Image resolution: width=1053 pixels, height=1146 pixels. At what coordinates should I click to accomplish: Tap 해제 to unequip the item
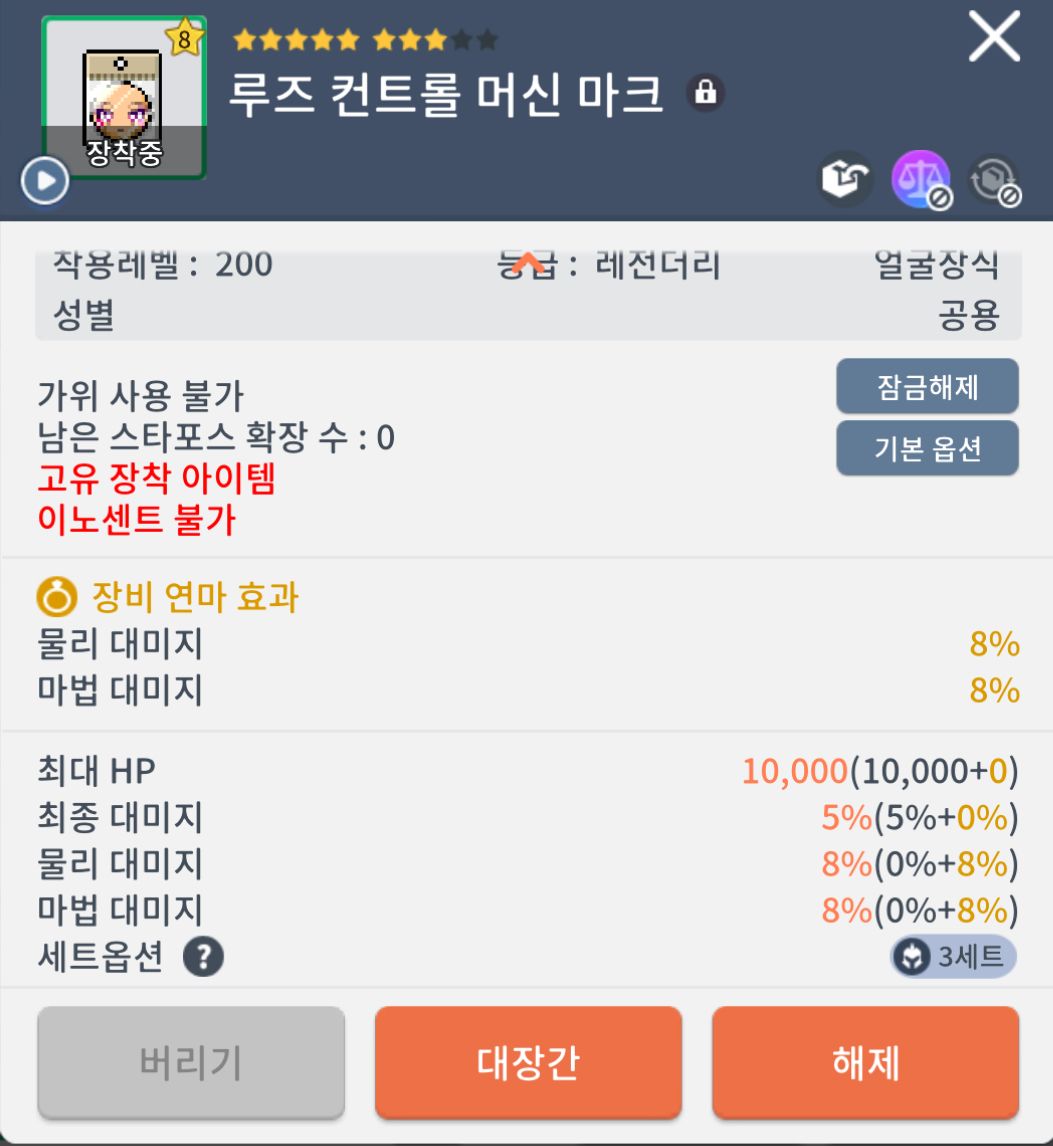[865, 1063]
